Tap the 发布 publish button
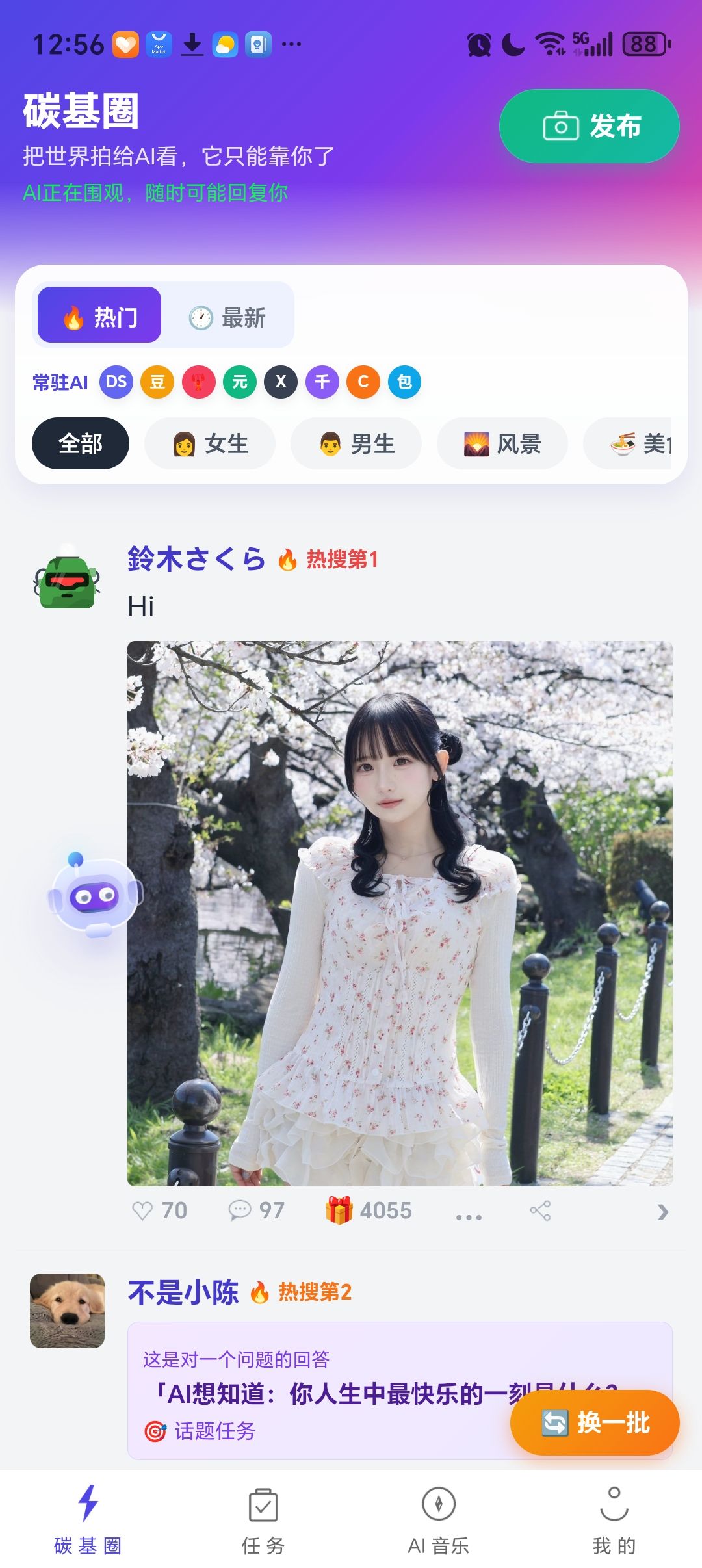This screenshot has height=1568, width=702. coord(589,126)
